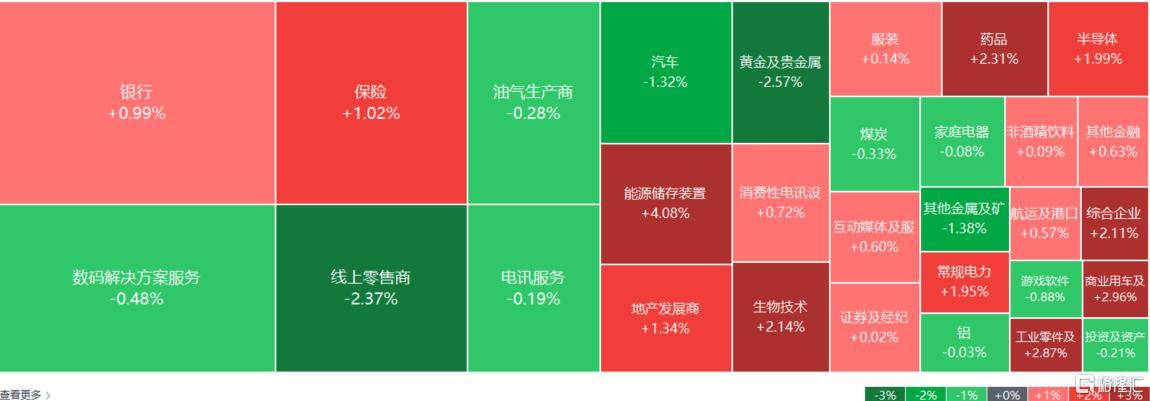View the 常规电力 sector
The image size is (1150, 401).
(963, 281)
